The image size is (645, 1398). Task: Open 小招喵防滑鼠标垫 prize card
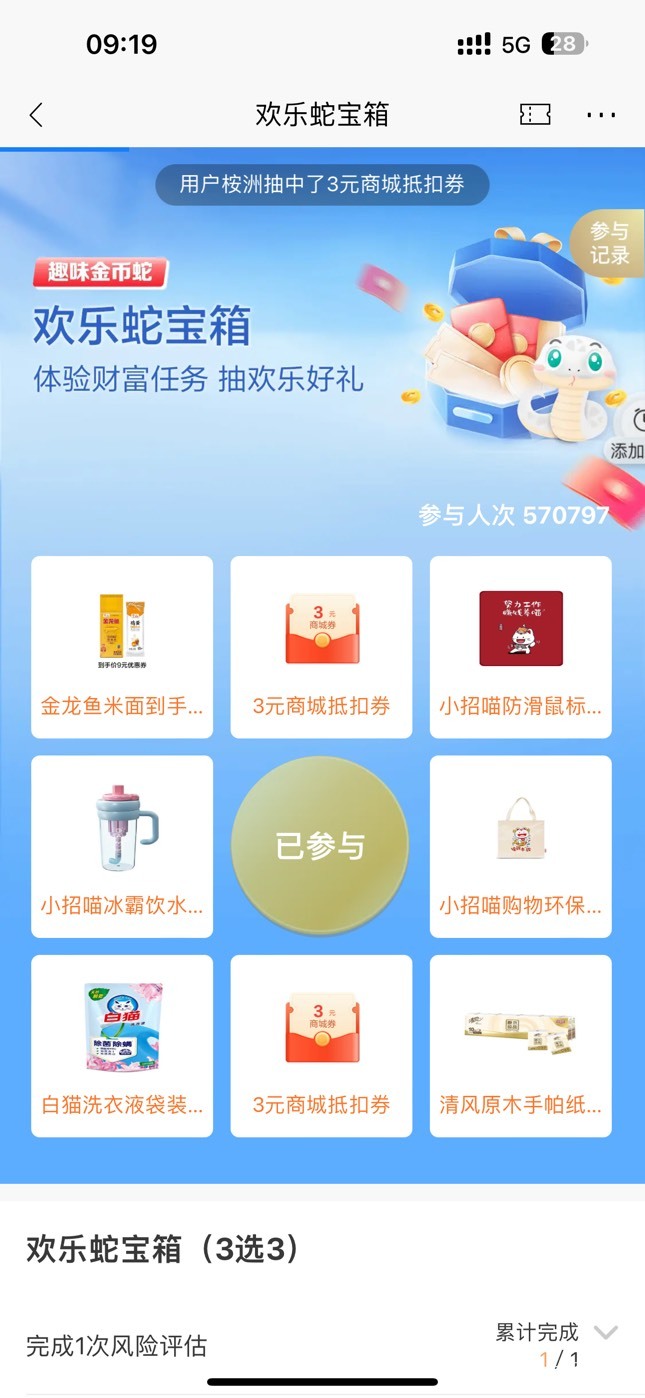click(x=520, y=647)
